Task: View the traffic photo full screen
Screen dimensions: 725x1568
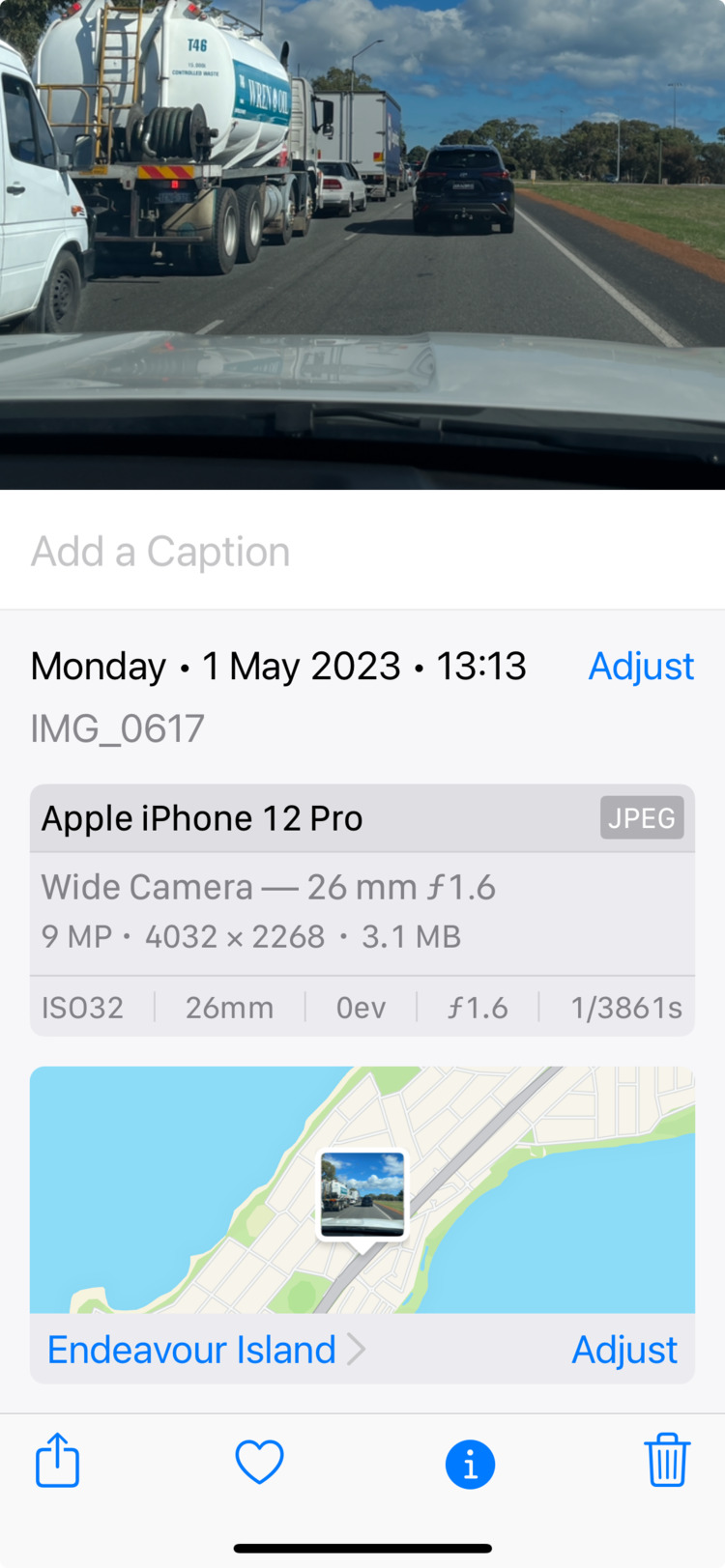Action: [x=362, y=242]
